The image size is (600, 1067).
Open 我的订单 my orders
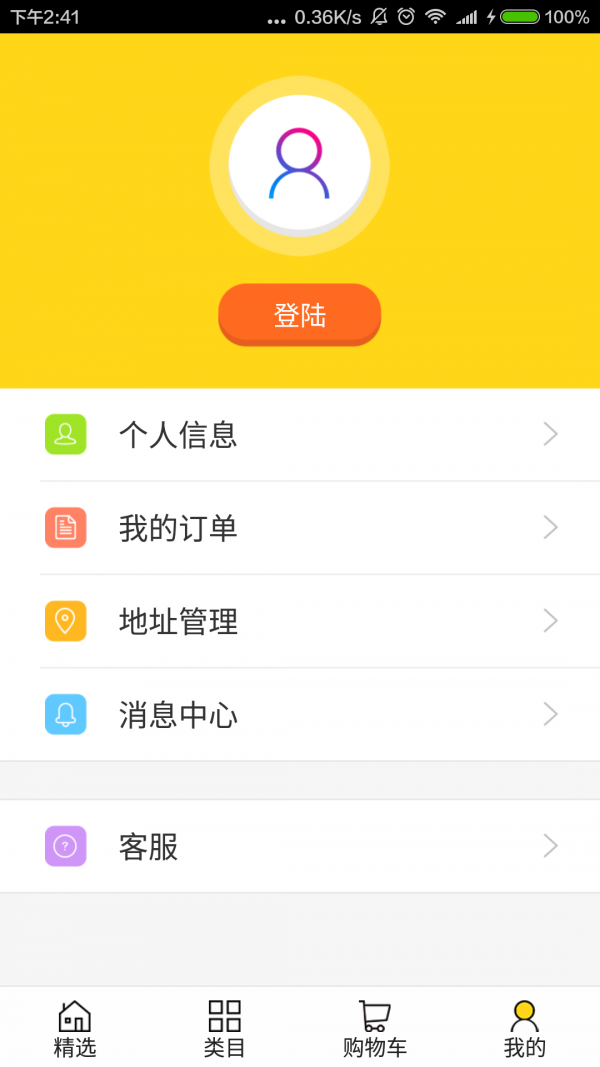coord(299,527)
